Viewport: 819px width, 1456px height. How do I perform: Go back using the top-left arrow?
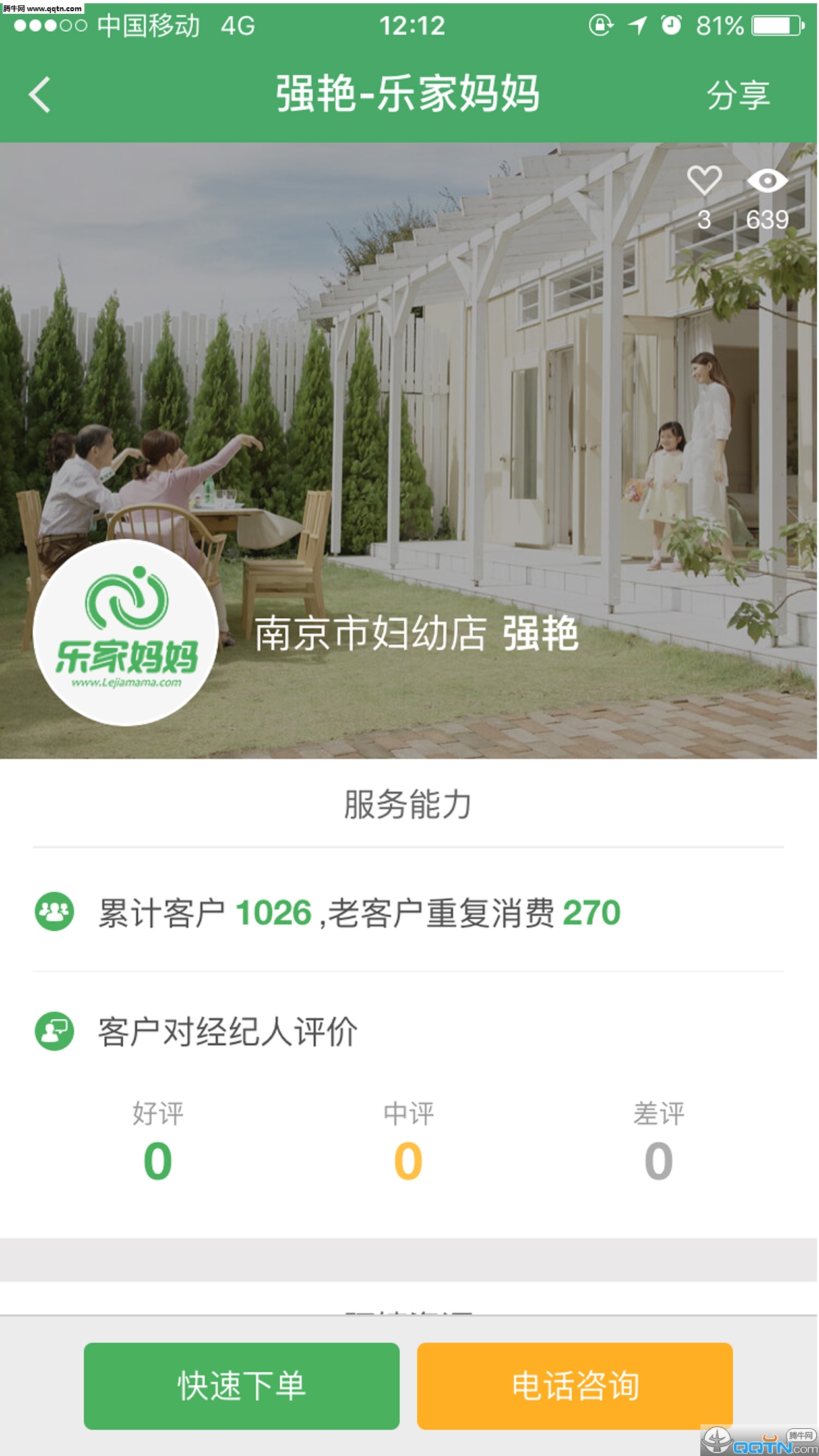[x=40, y=95]
